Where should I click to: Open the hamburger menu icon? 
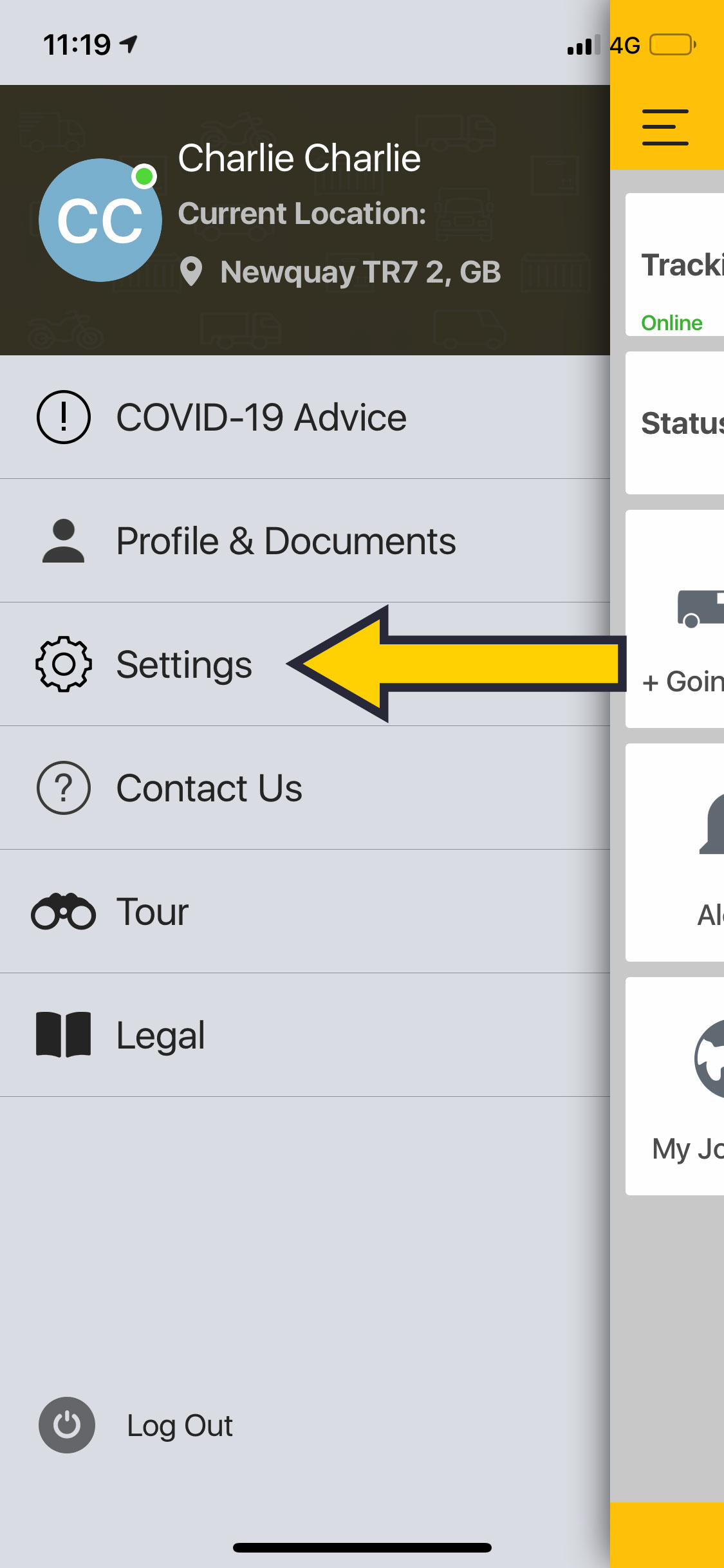coord(664,126)
